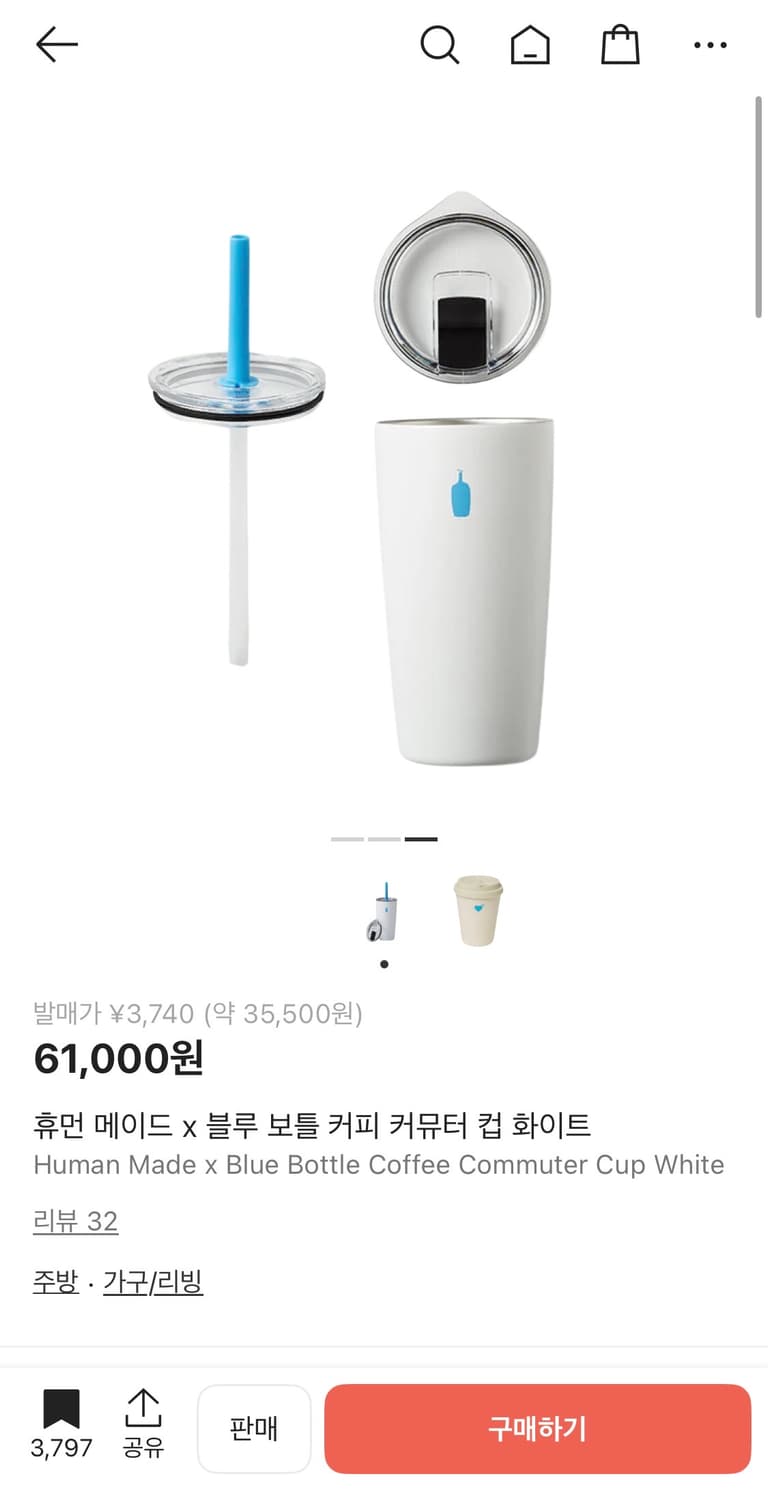This screenshot has width=768, height=1500.
Task: Tap the search icon at the top
Action: (x=440, y=44)
